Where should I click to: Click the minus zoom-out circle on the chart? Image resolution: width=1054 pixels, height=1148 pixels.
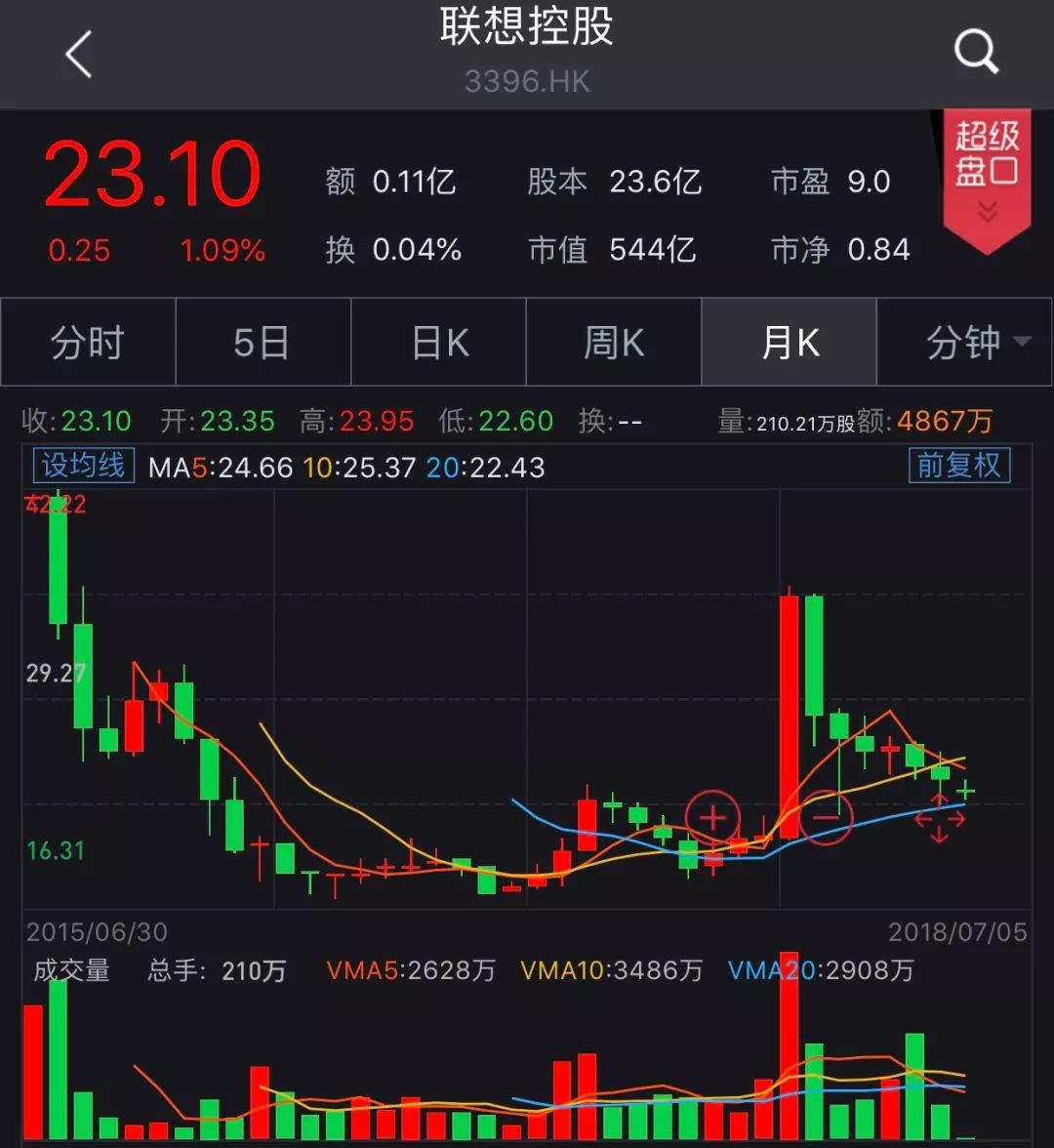(825, 818)
